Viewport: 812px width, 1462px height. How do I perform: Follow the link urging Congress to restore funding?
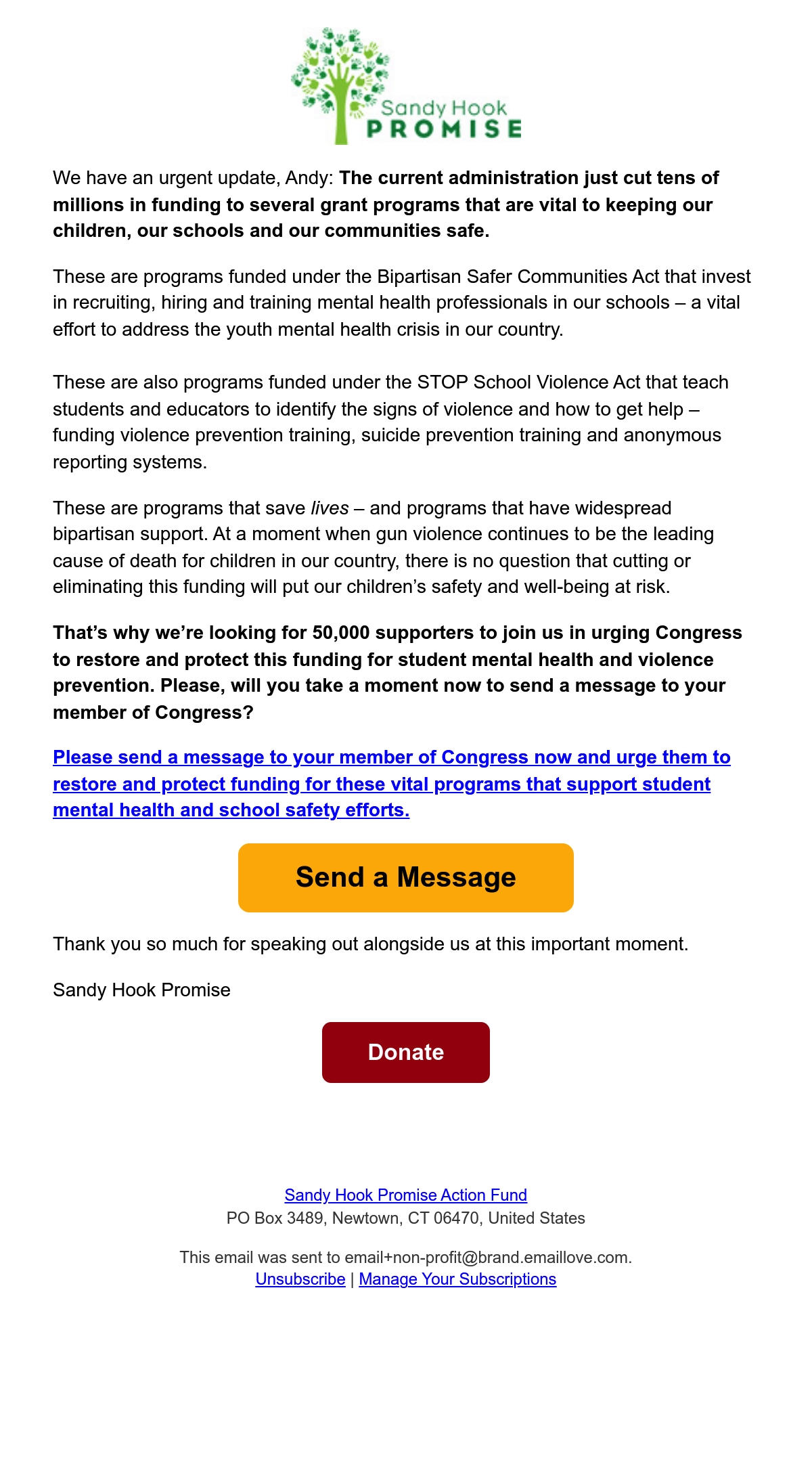coord(392,784)
